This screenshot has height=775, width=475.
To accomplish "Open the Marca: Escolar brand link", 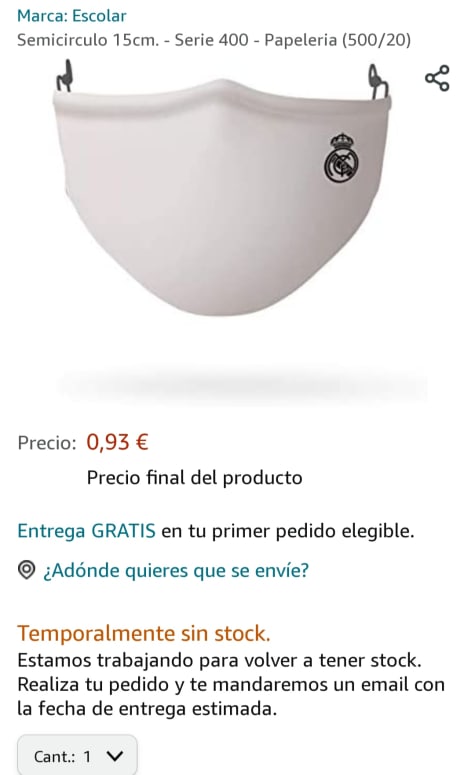I will tap(72, 16).
